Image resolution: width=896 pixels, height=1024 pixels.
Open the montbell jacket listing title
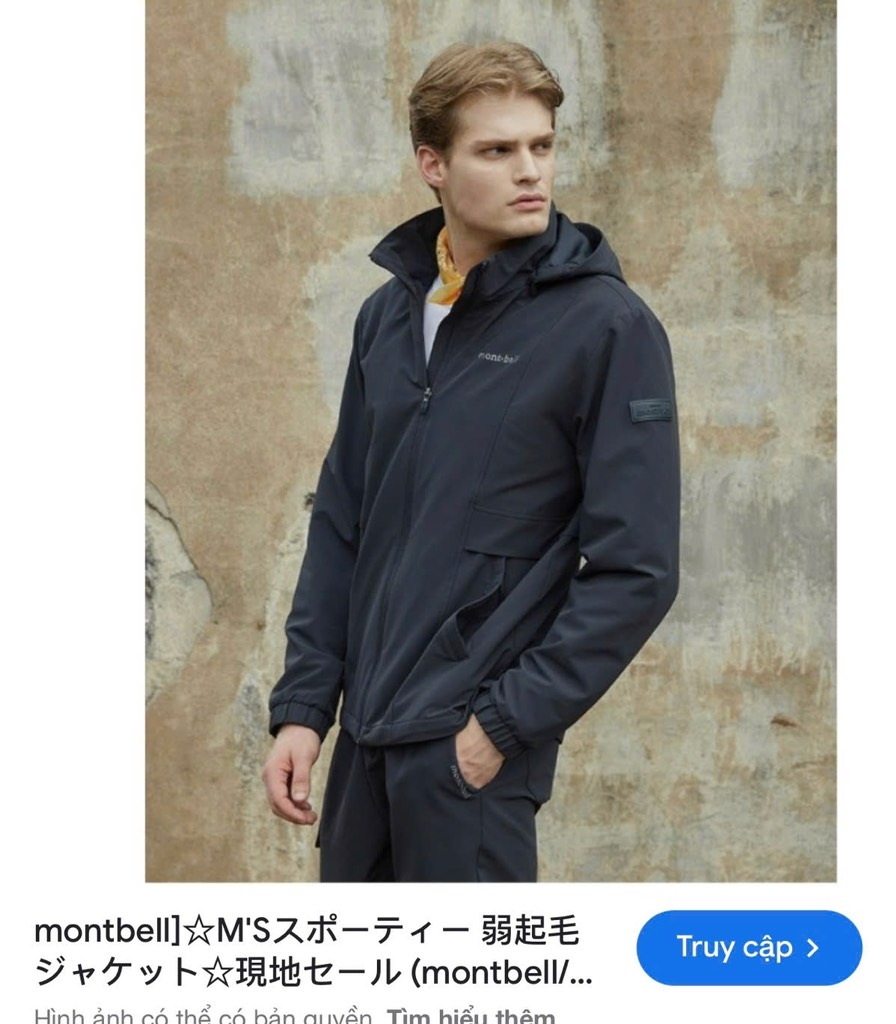pos(310,950)
